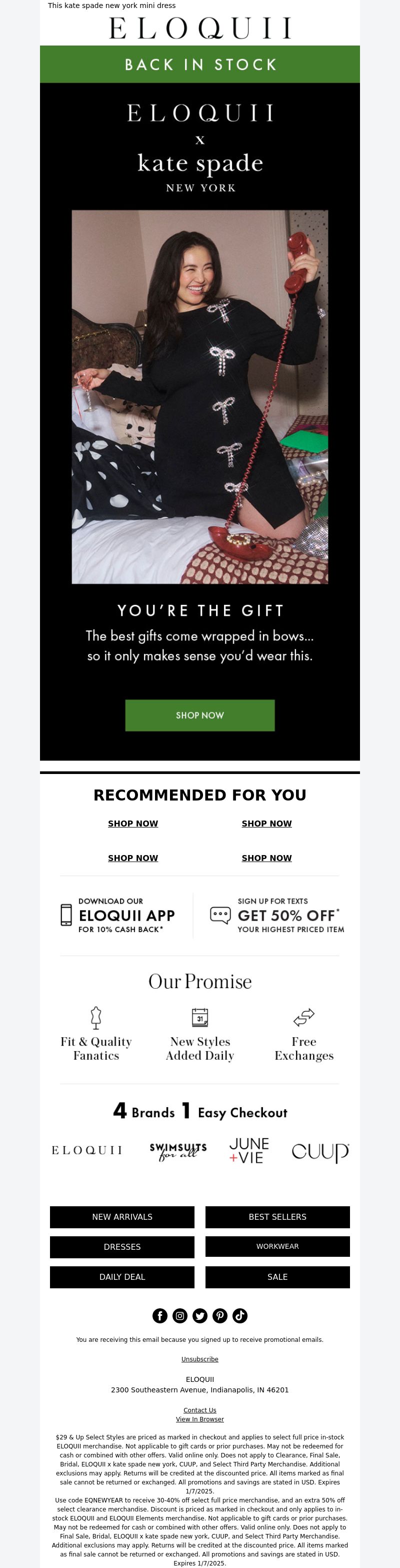Open the Pinterest icon
400x1568 pixels.
(x=220, y=1315)
